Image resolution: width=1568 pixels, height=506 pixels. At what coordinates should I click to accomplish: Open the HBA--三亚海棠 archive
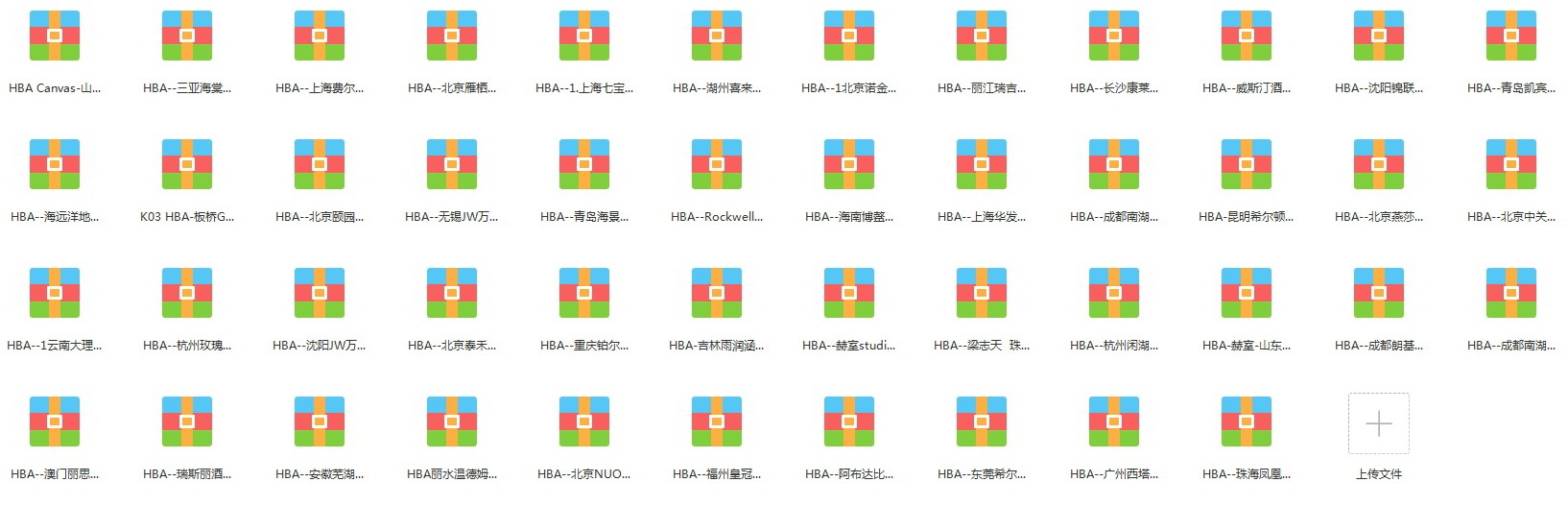coord(187,36)
